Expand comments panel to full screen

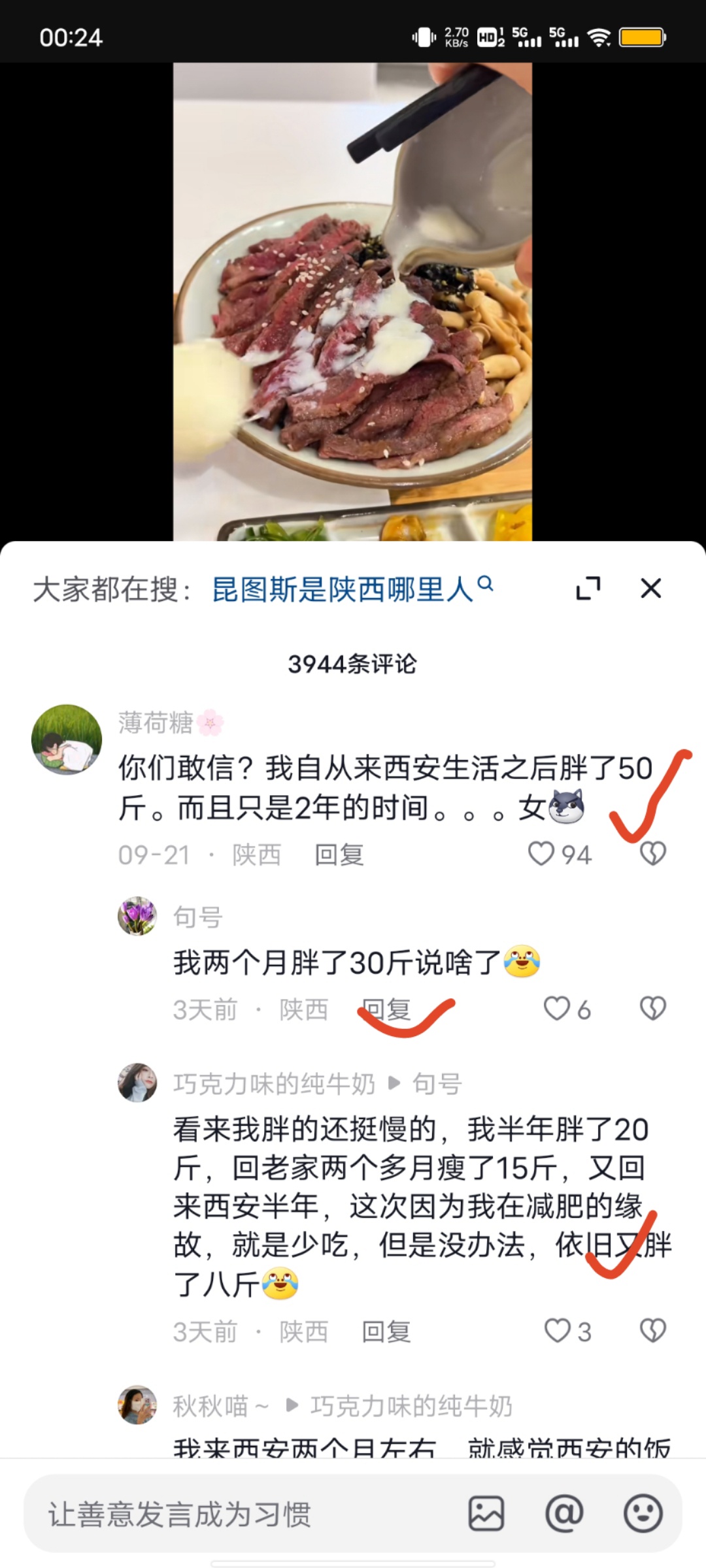588,589
